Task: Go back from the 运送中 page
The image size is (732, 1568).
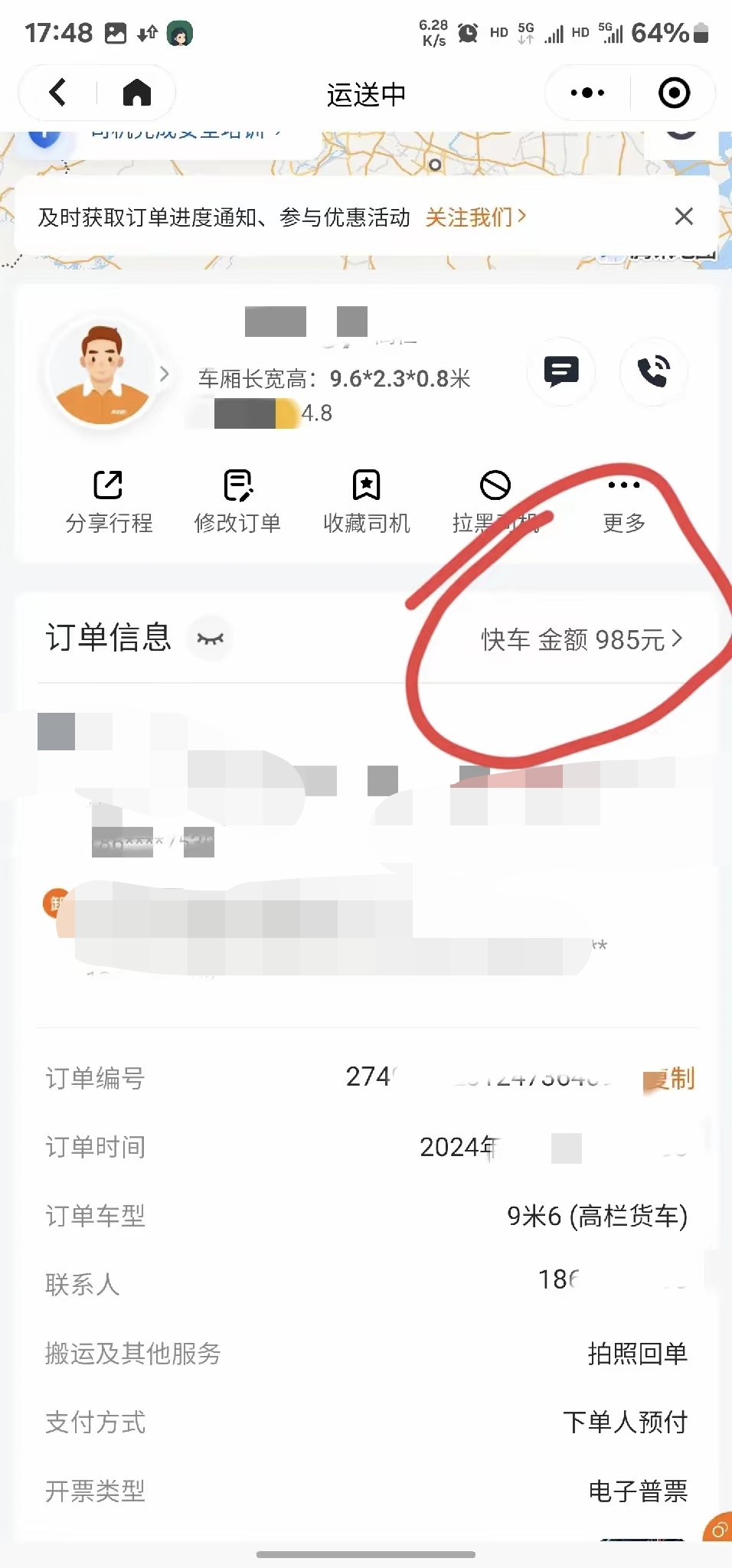Action: [58, 93]
